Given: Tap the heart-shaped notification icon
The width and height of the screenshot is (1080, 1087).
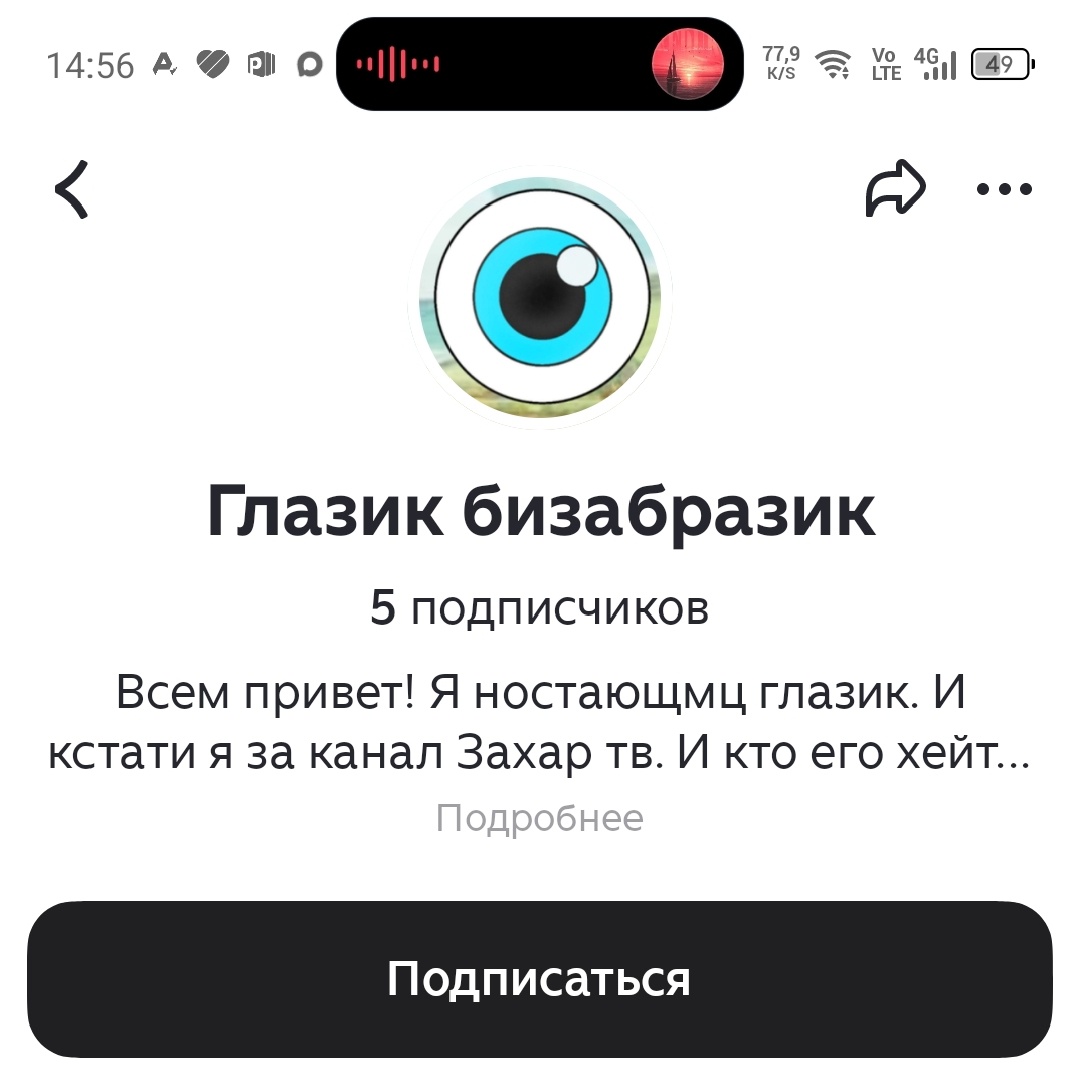Looking at the screenshot, I should coord(214,63).
